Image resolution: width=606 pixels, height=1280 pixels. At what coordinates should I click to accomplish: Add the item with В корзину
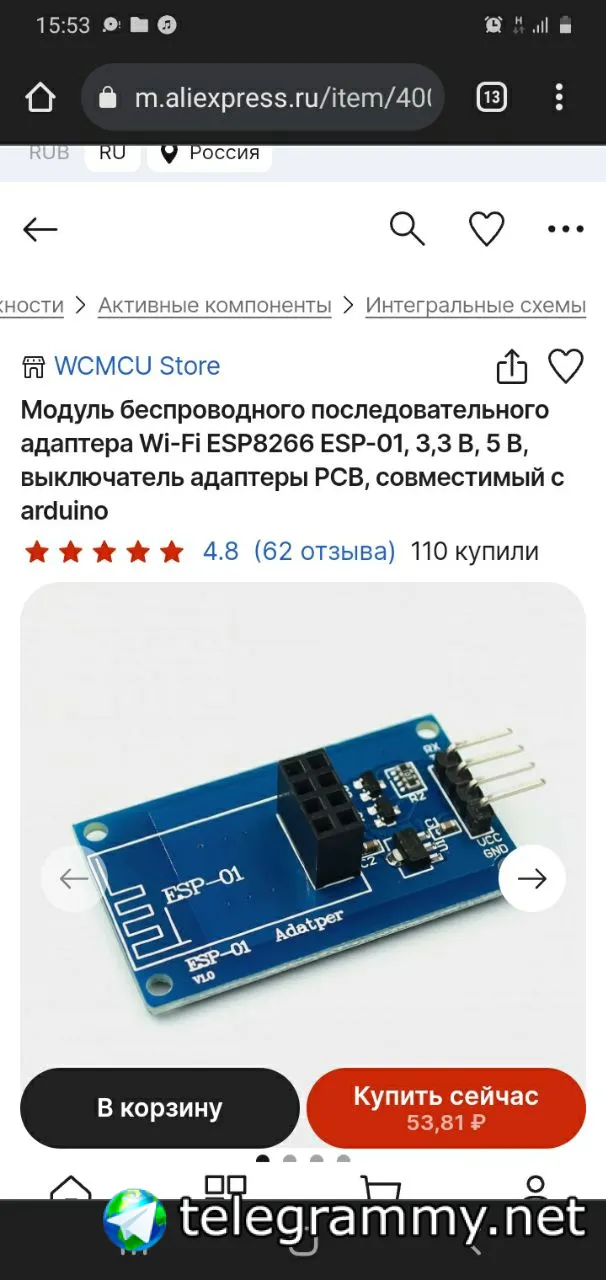click(160, 1108)
